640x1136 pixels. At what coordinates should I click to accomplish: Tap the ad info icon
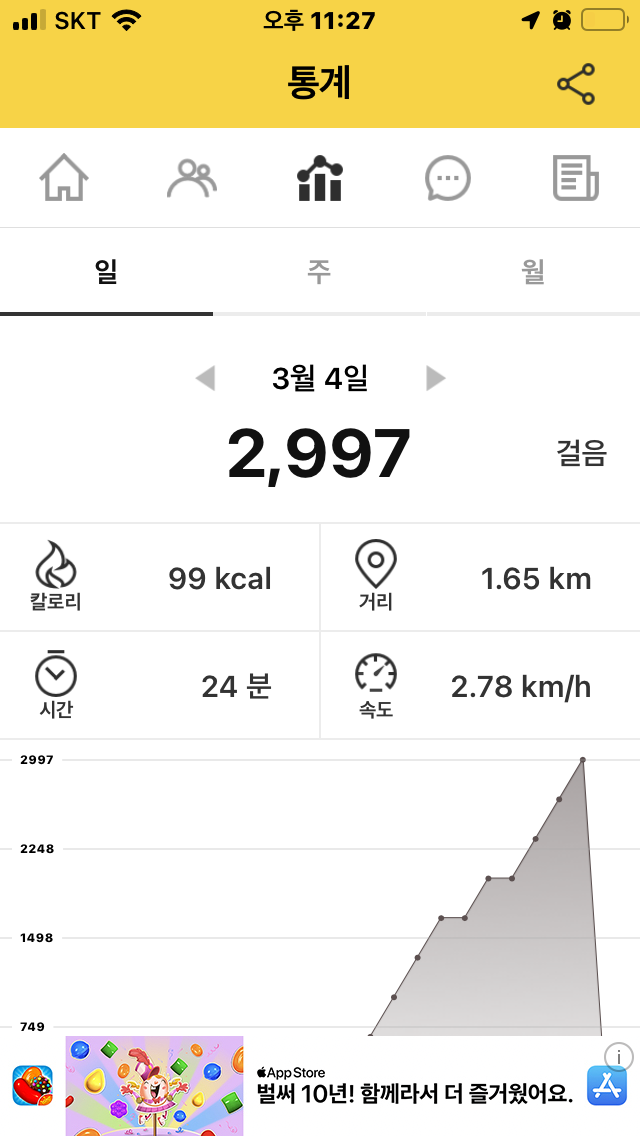(x=619, y=1056)
